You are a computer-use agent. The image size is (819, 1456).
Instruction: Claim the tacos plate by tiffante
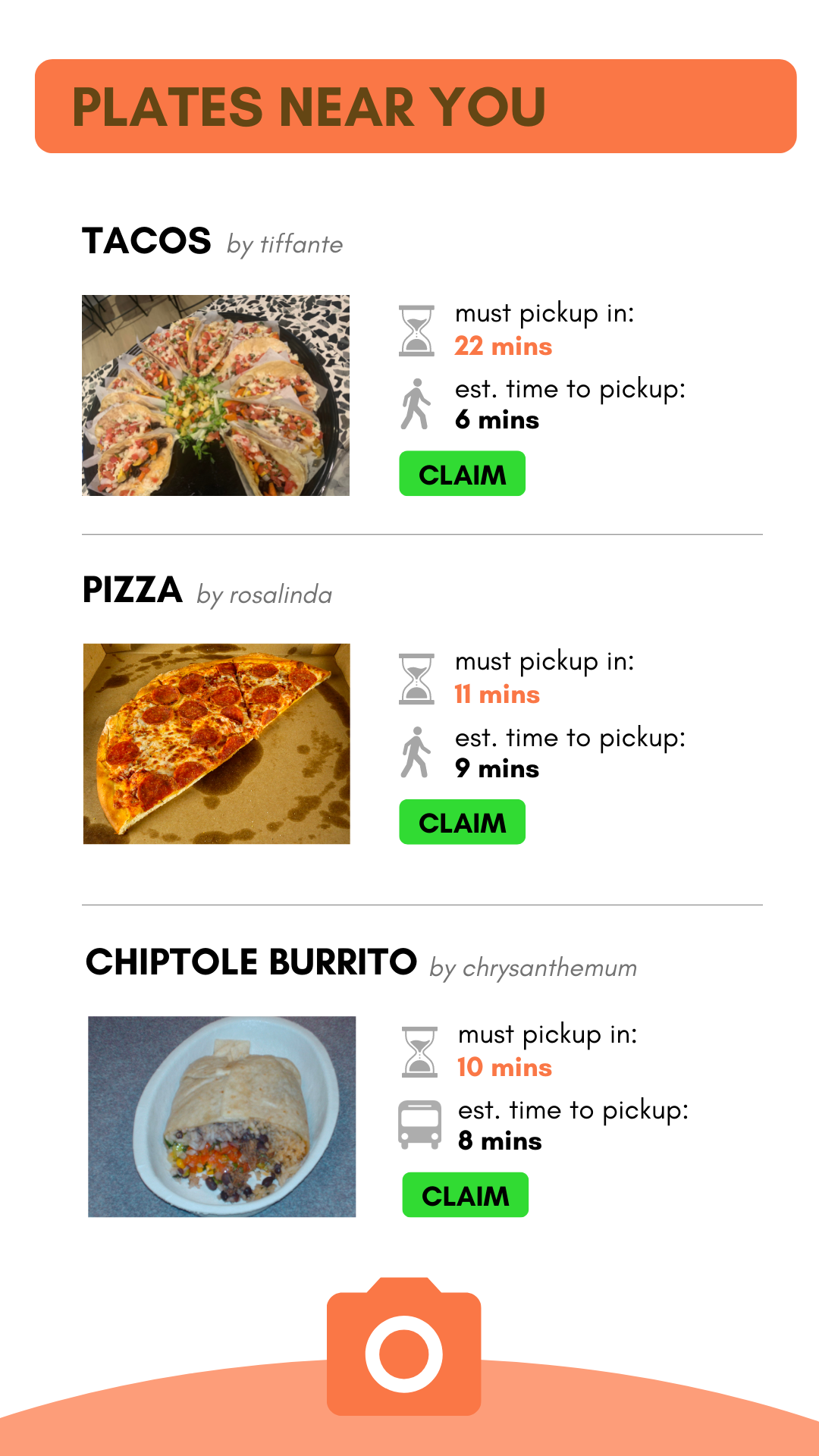tap(462, 474)
